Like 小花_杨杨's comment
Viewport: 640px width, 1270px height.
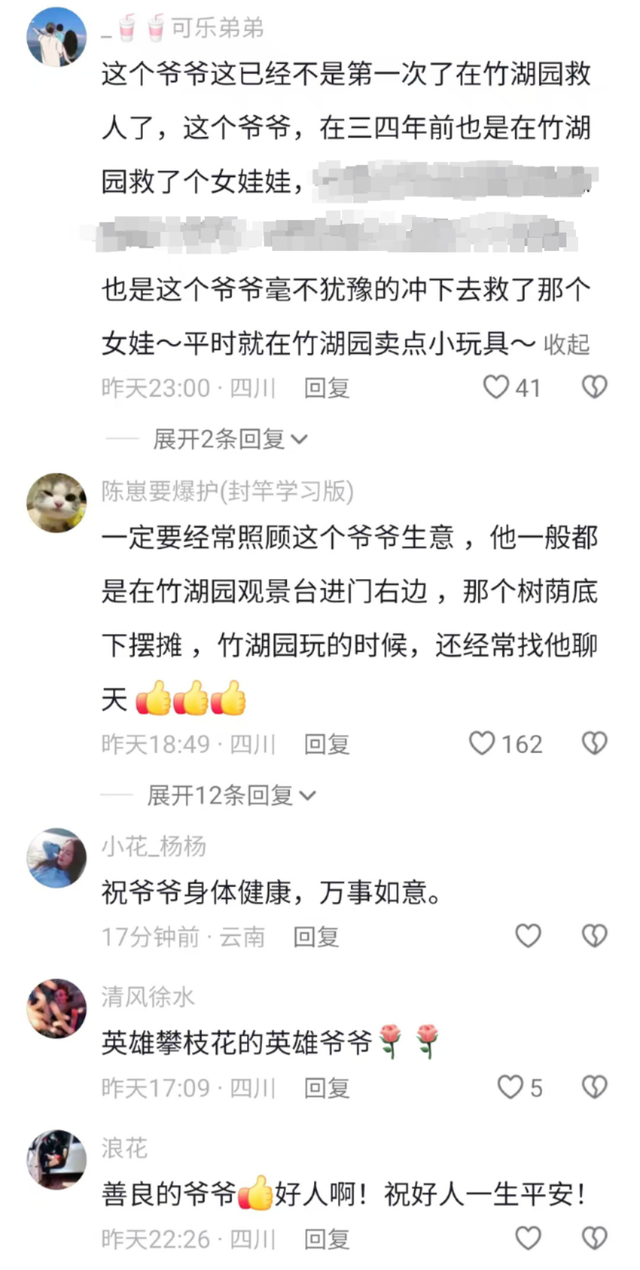pos(527,936)
